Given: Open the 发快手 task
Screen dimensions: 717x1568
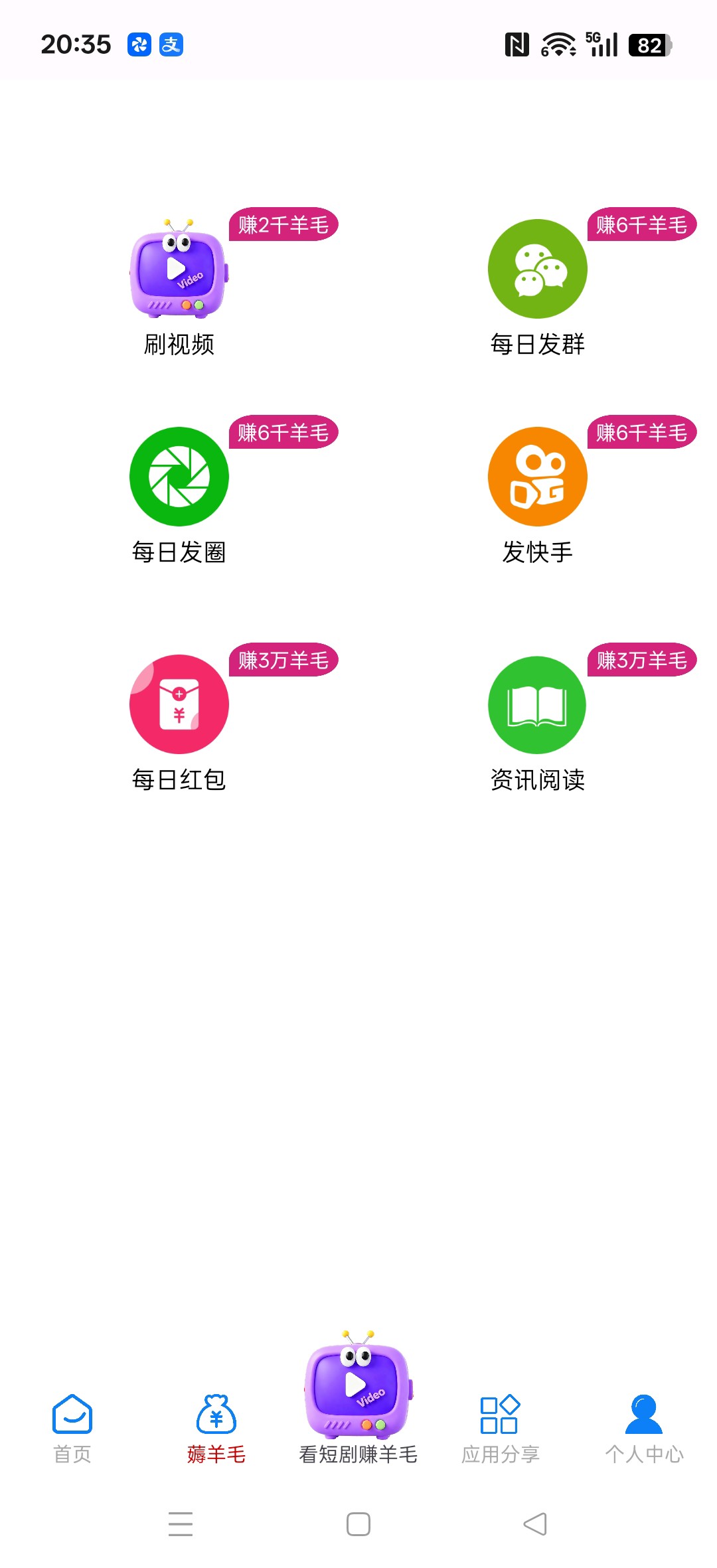Looking at the screenshot, I should pos(537,477).
